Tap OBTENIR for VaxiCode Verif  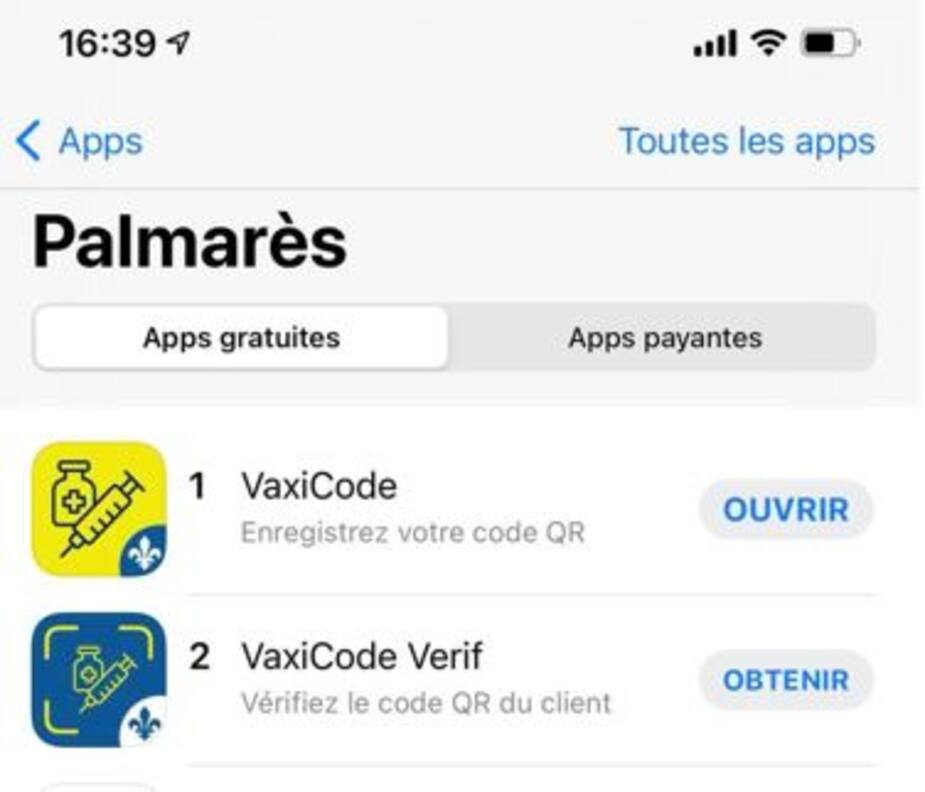[x=785, y=680]
